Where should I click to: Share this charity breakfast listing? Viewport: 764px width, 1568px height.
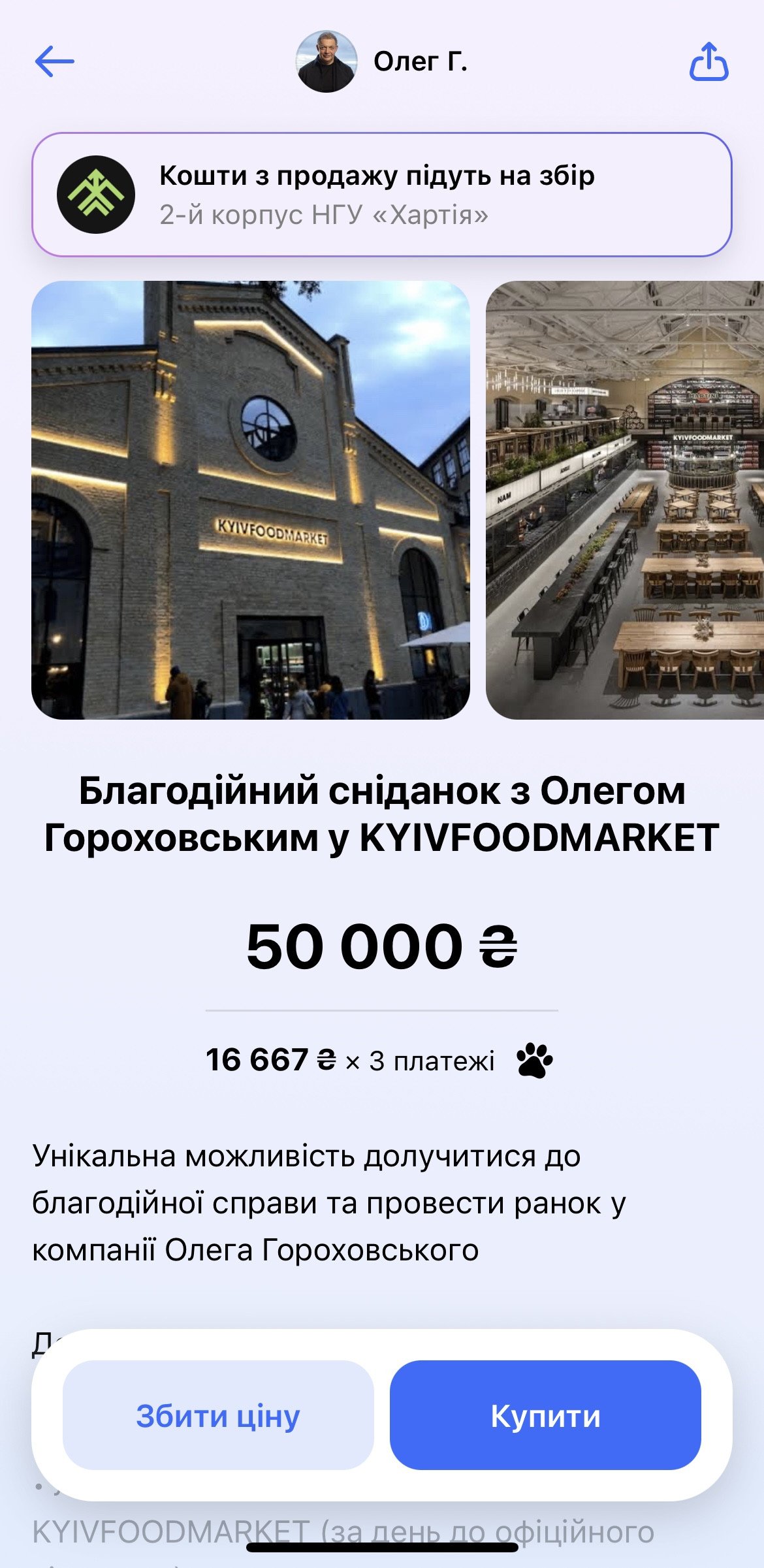(x=708, y=62)
